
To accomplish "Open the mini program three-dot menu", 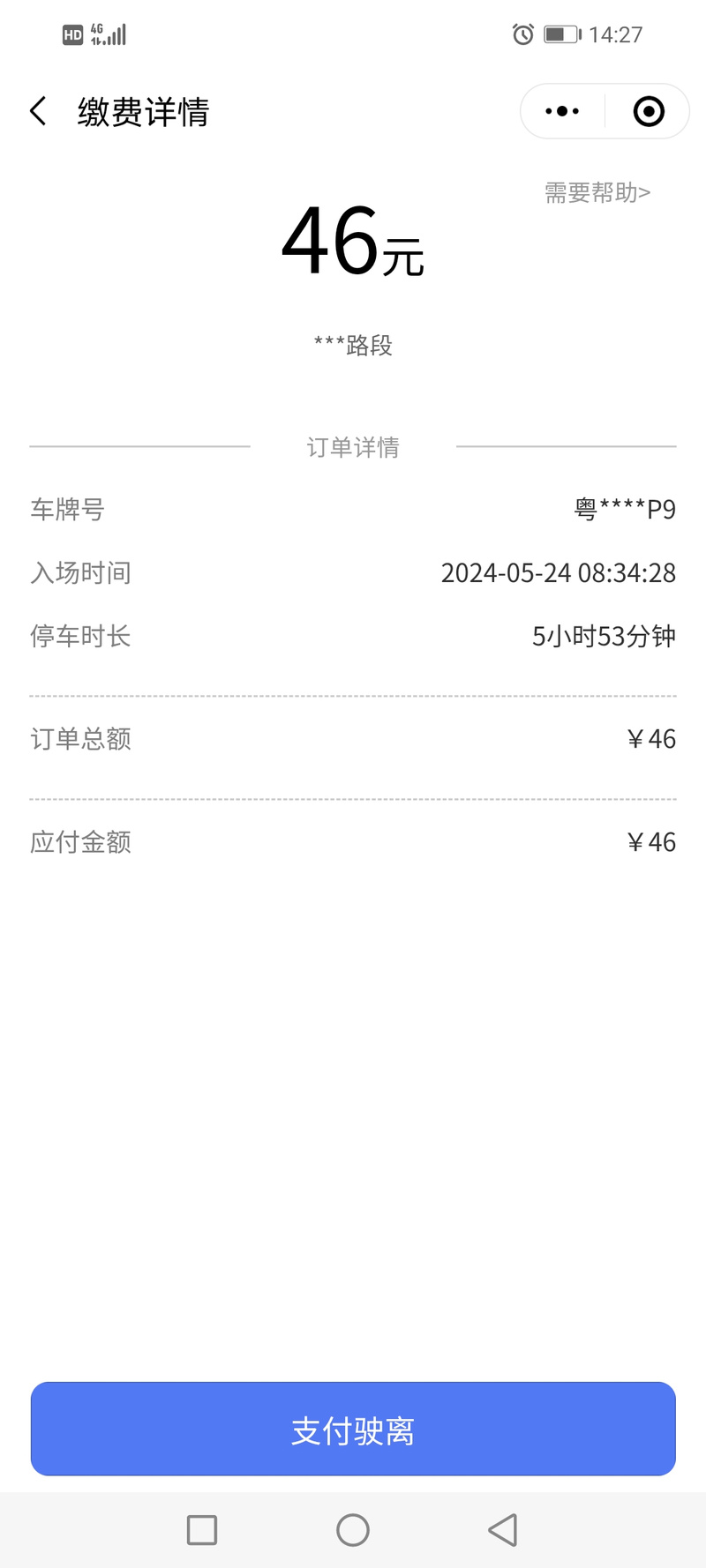I will point(562,112).
